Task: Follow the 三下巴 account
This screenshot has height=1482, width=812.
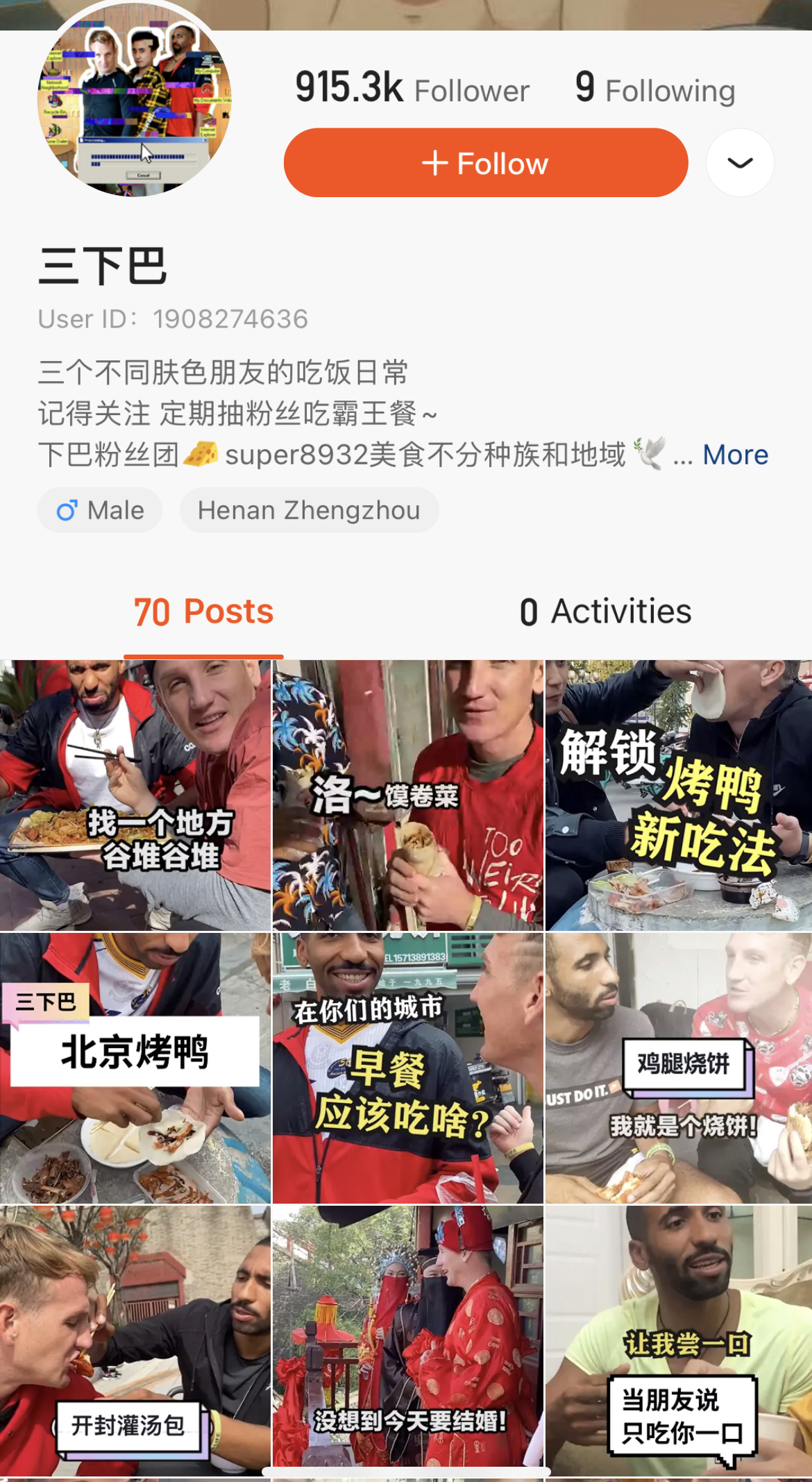Action: click(x=485, y=163)
